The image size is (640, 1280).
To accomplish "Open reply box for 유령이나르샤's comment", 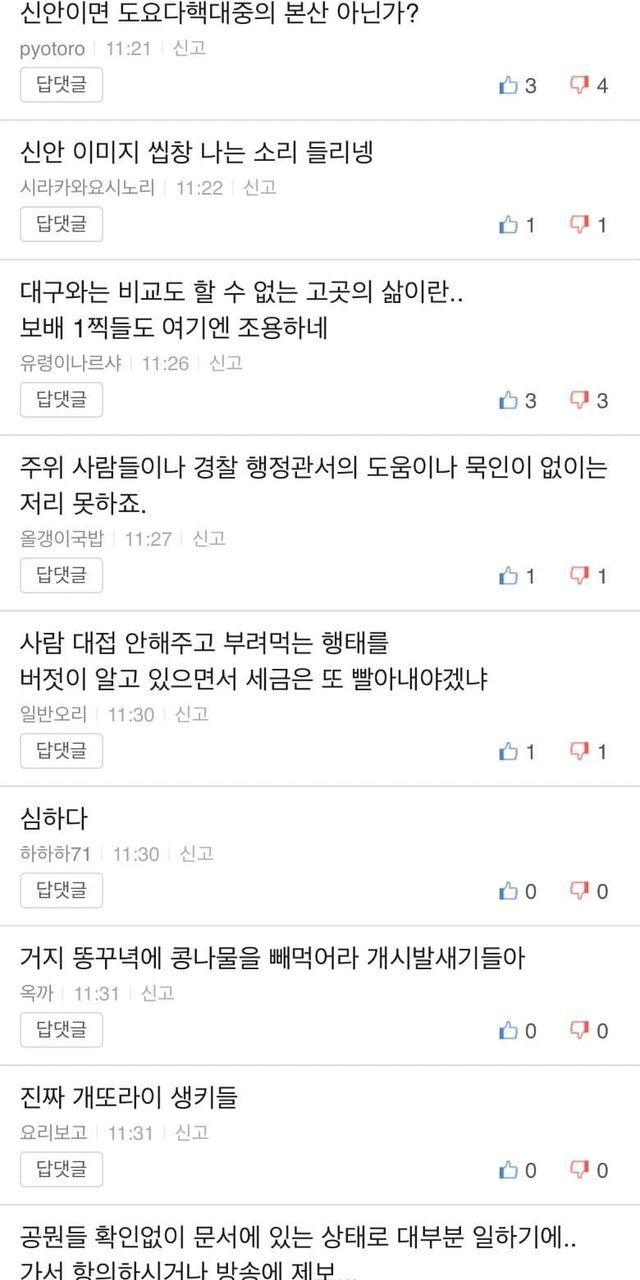I will tap(61, 400).
